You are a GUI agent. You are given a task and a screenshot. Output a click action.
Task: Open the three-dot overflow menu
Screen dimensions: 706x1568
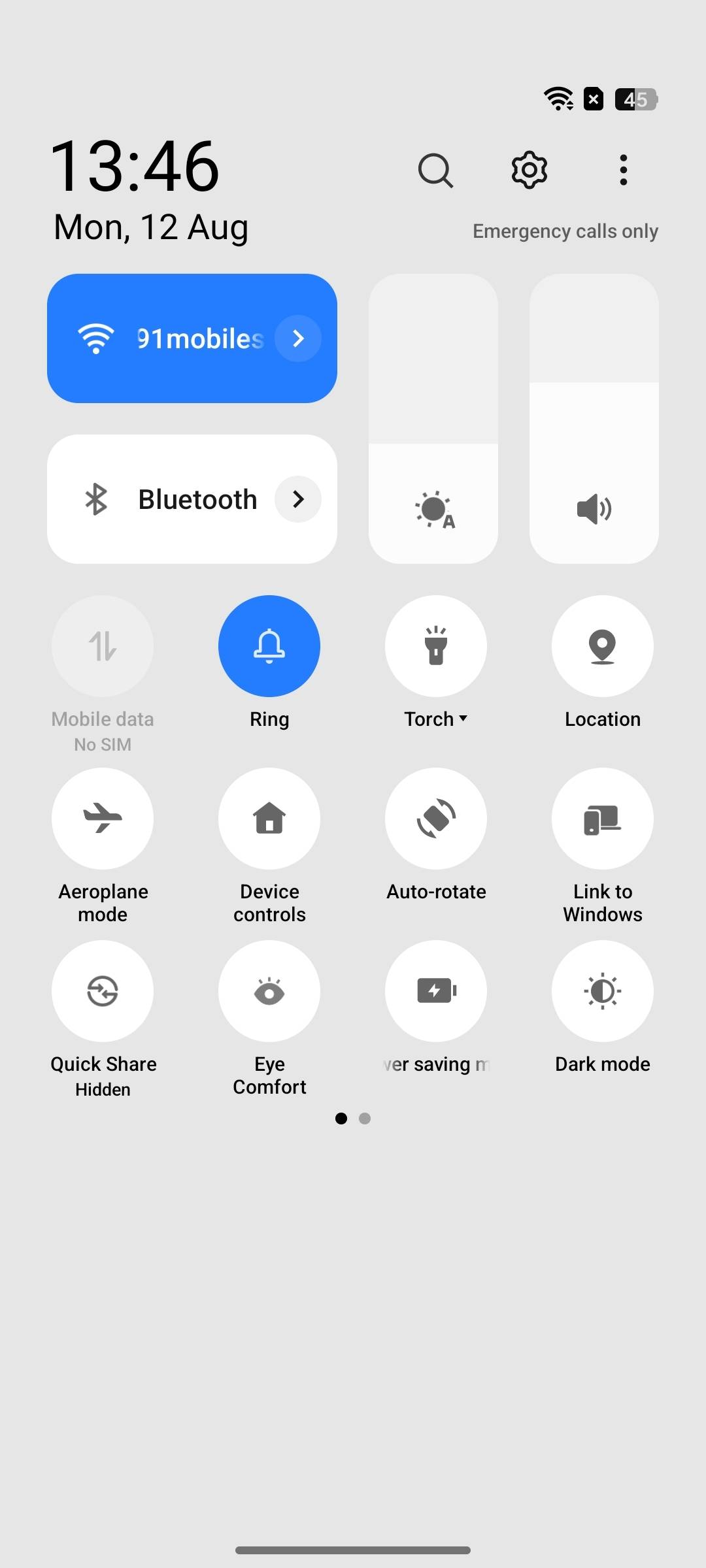click(x=624, y=171)
